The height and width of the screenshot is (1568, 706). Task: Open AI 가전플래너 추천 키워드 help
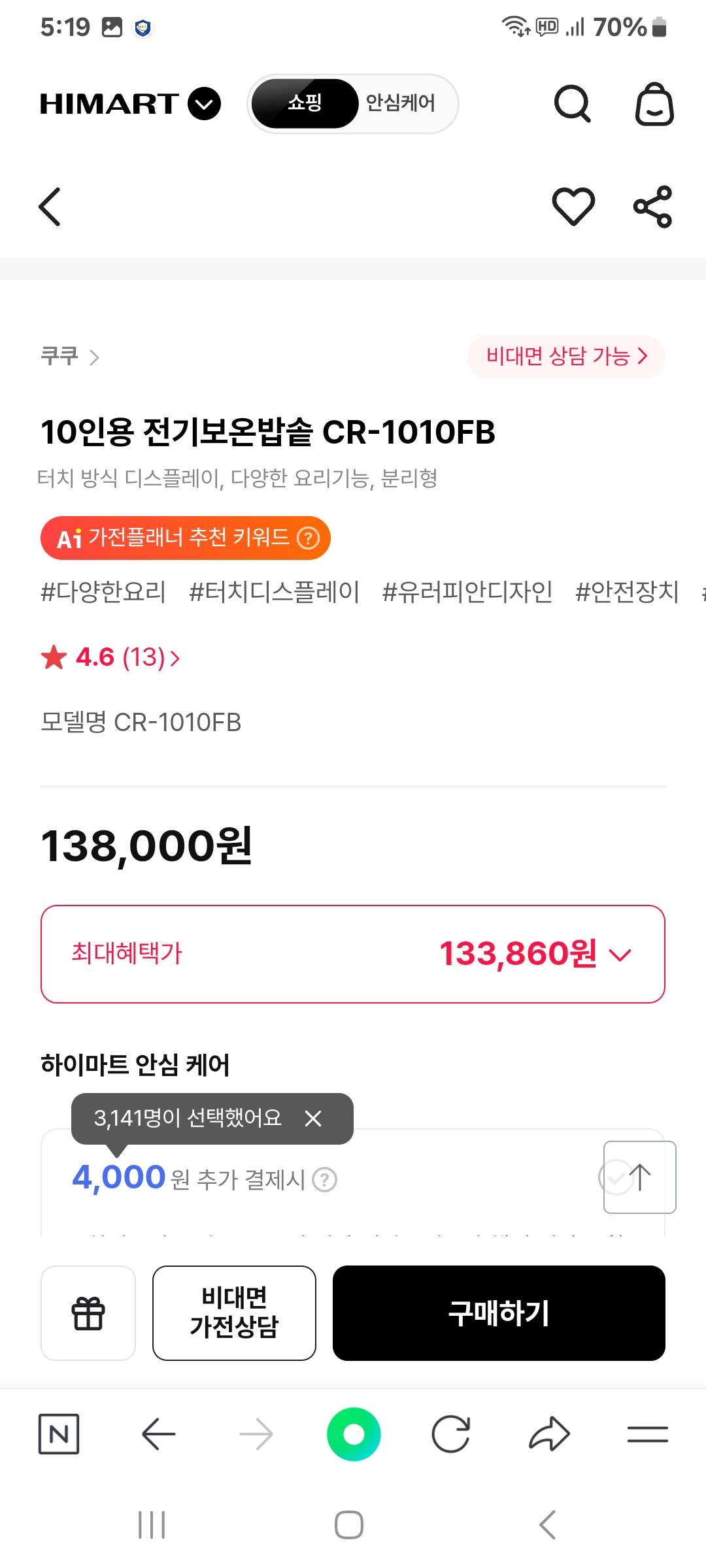(x=308, y=538)
